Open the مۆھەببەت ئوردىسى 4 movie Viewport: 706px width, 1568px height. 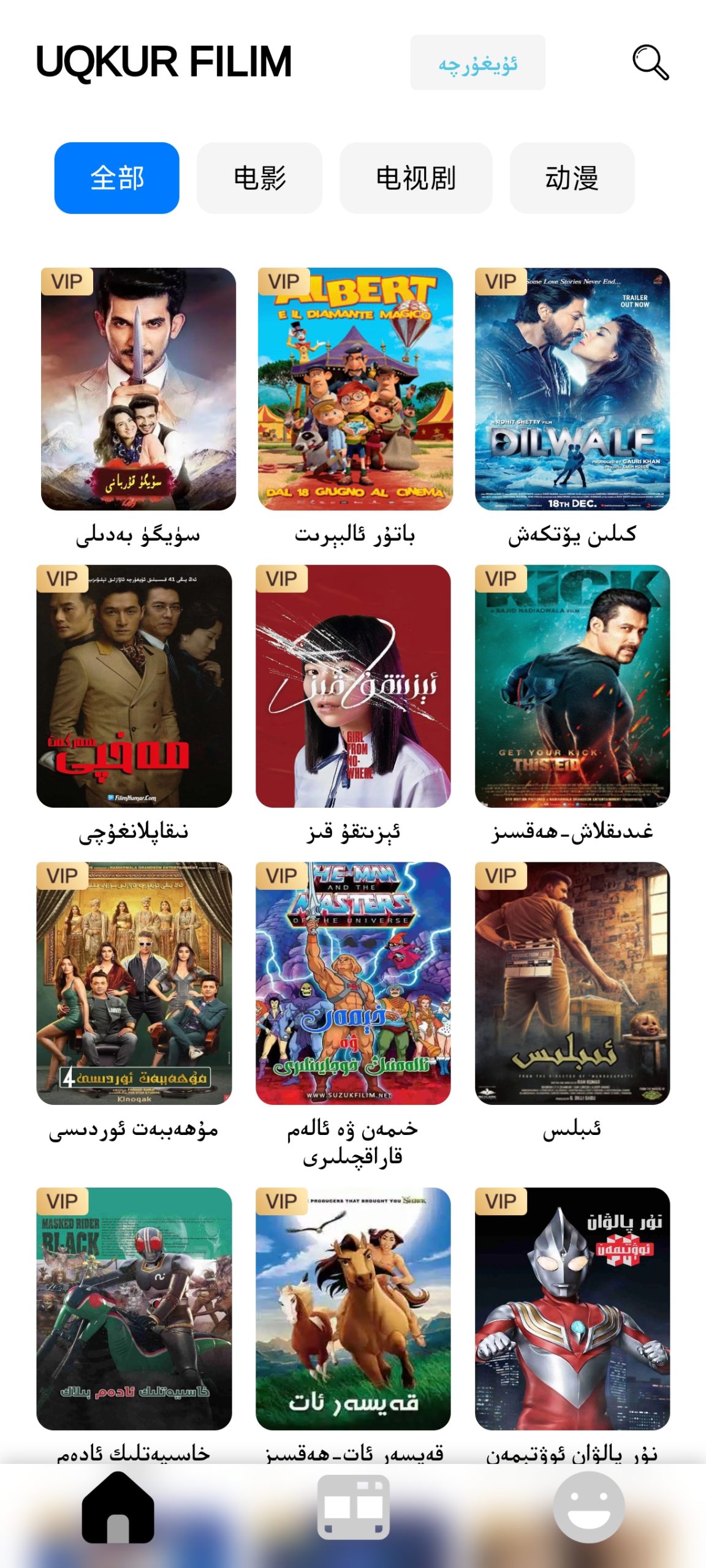(x=134, y=983)
